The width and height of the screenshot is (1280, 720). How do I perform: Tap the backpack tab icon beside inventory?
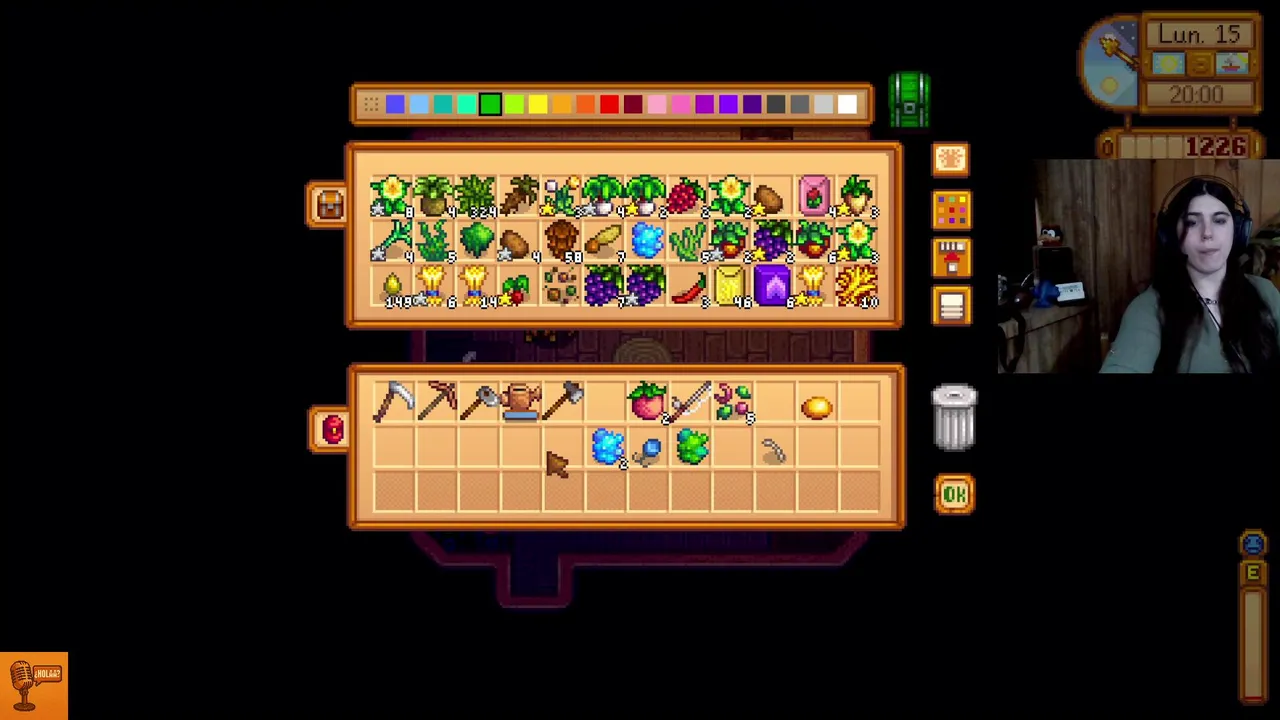click(332, 429)
